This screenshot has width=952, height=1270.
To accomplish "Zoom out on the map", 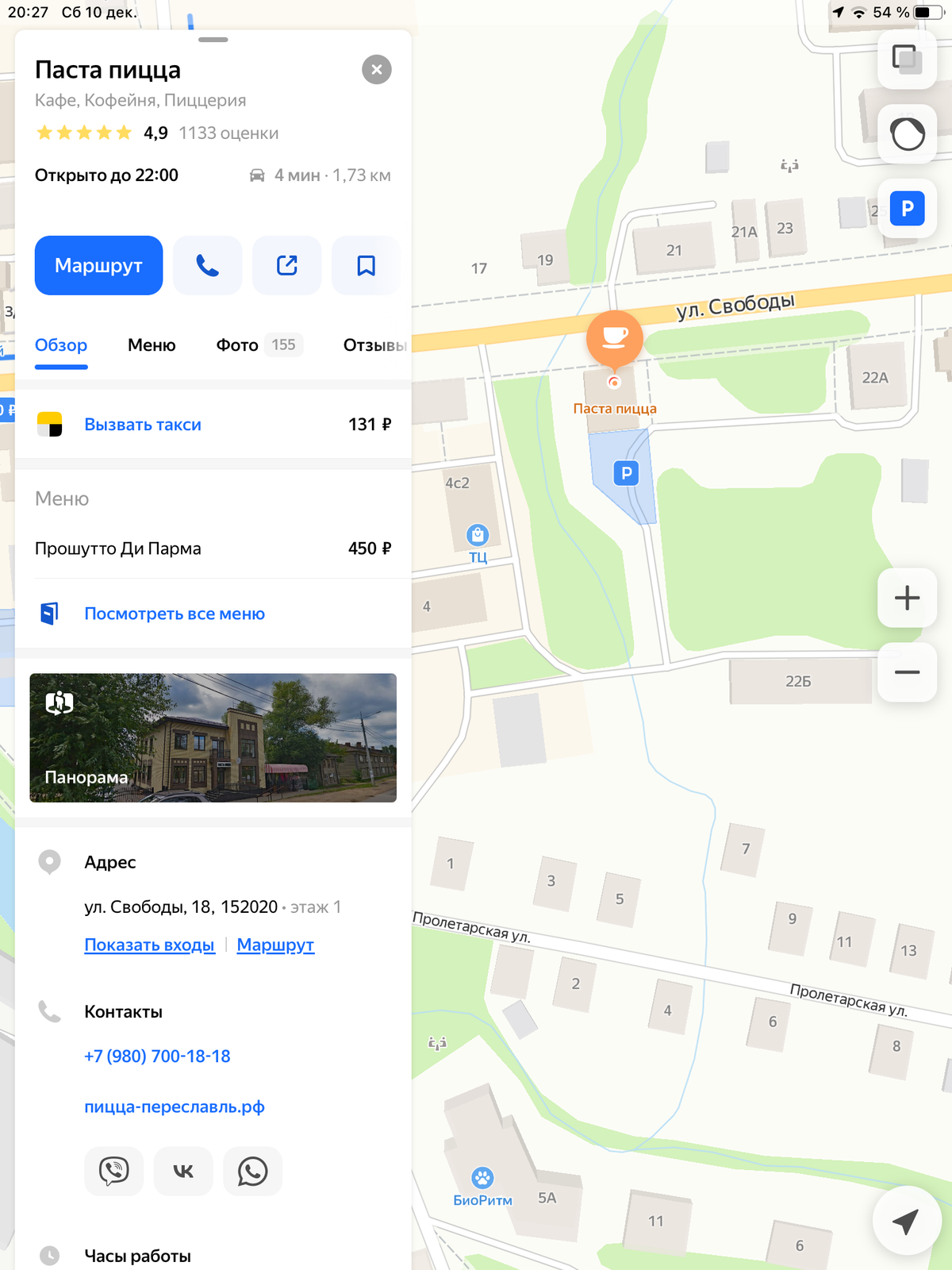I will (907, 672).
